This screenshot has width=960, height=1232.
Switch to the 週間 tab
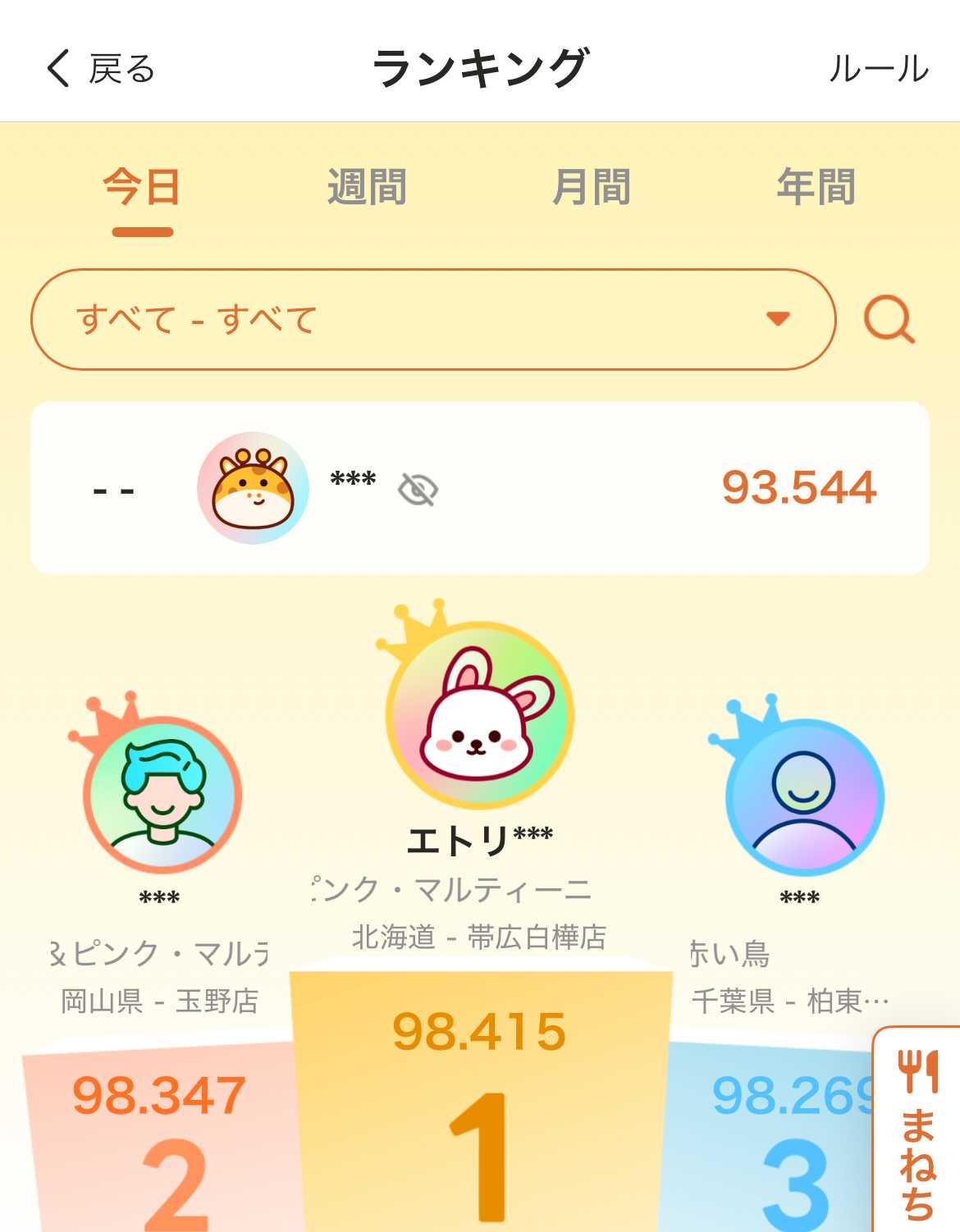point(367,188)
